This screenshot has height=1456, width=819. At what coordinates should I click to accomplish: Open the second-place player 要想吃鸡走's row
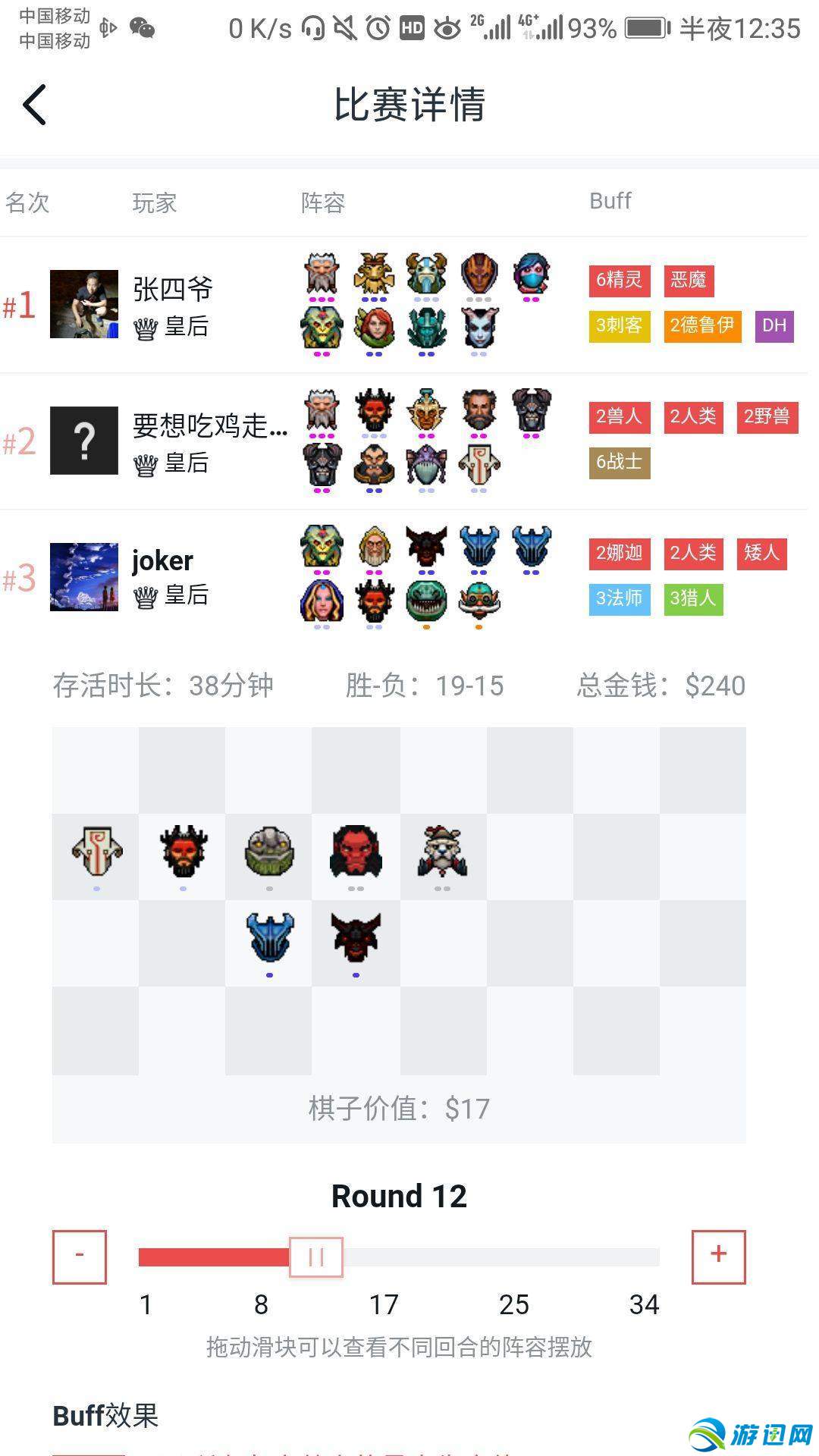pyautogui.click(x=209, y=441)
